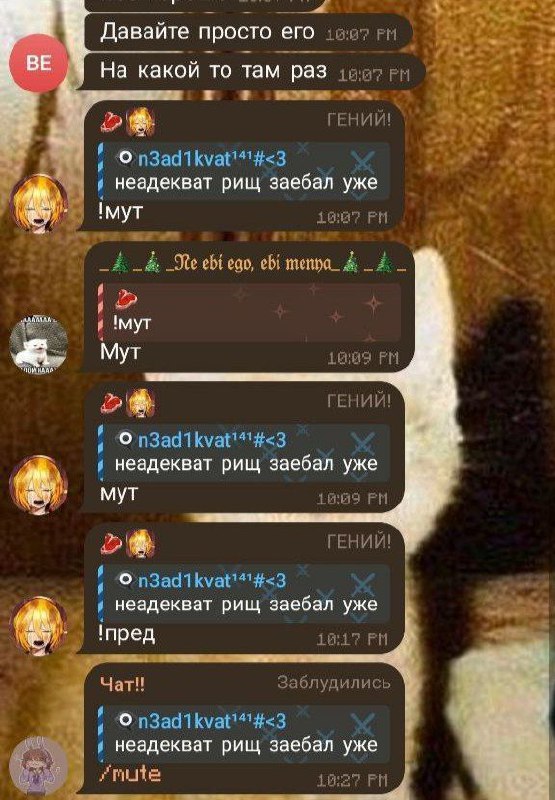Screen dimensions: 555x800
Task: Open the white cat avatar's profile
Action: tap(39, 344)
